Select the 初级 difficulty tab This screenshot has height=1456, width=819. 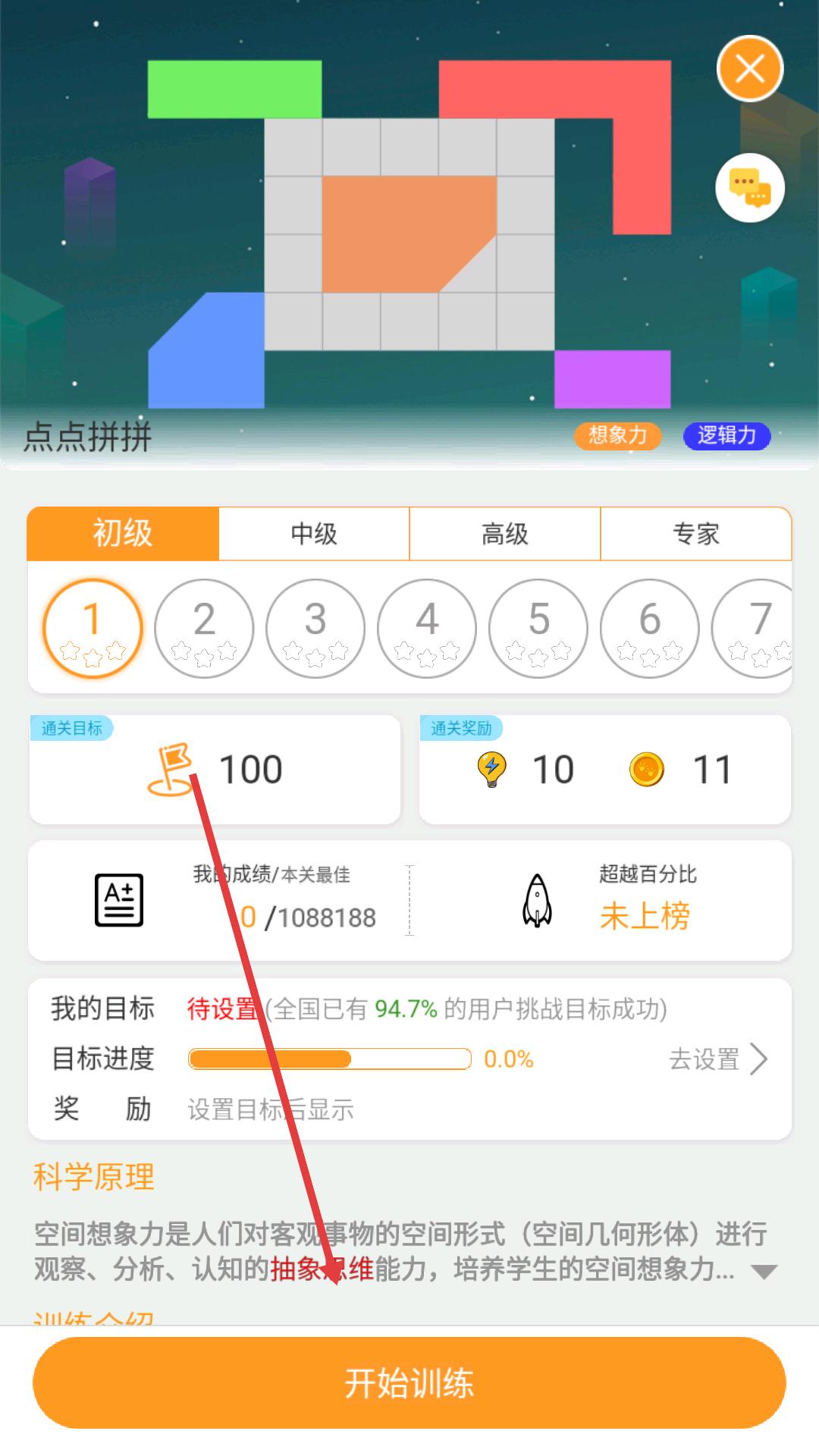coord(123,534)
